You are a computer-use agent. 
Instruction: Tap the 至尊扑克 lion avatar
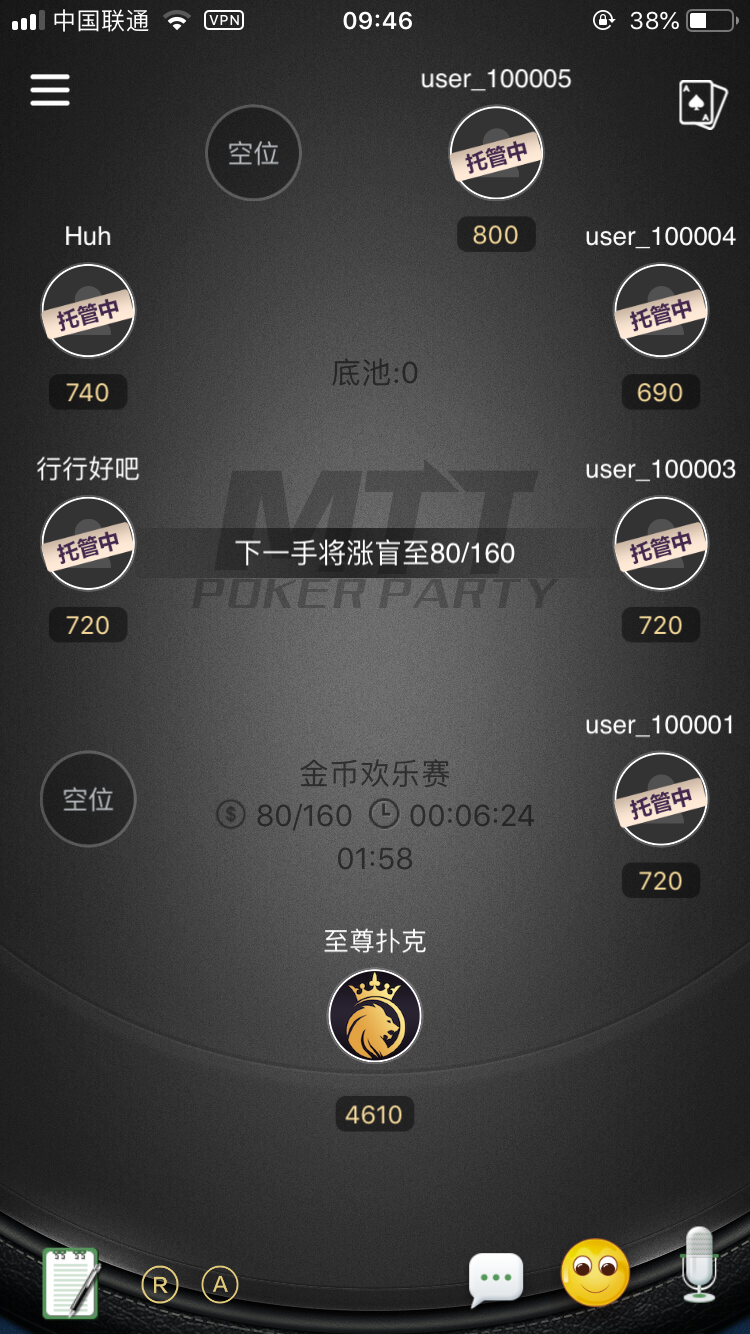(x=375, y=1015)
